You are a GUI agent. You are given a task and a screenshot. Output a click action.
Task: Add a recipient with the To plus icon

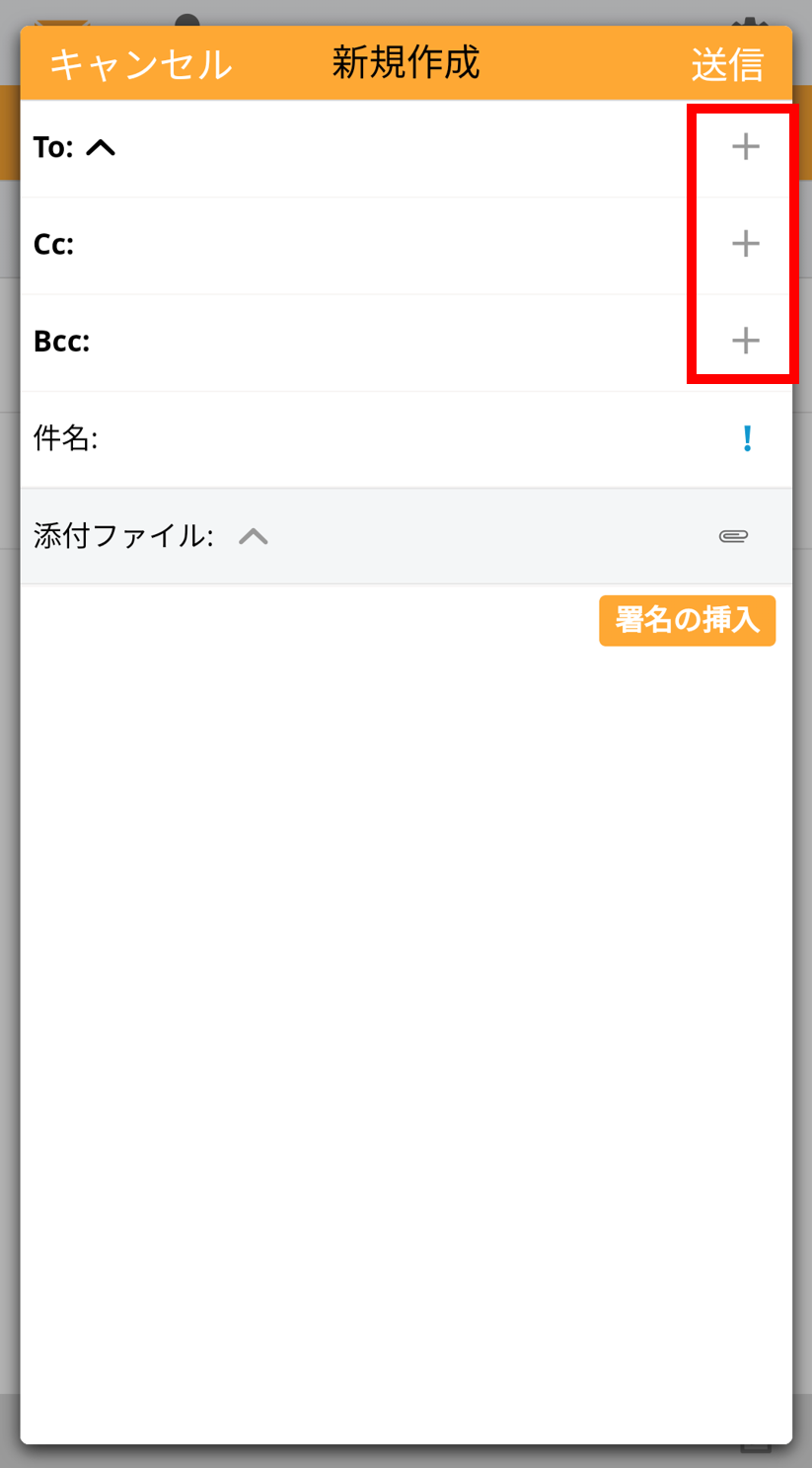[746, 147]
